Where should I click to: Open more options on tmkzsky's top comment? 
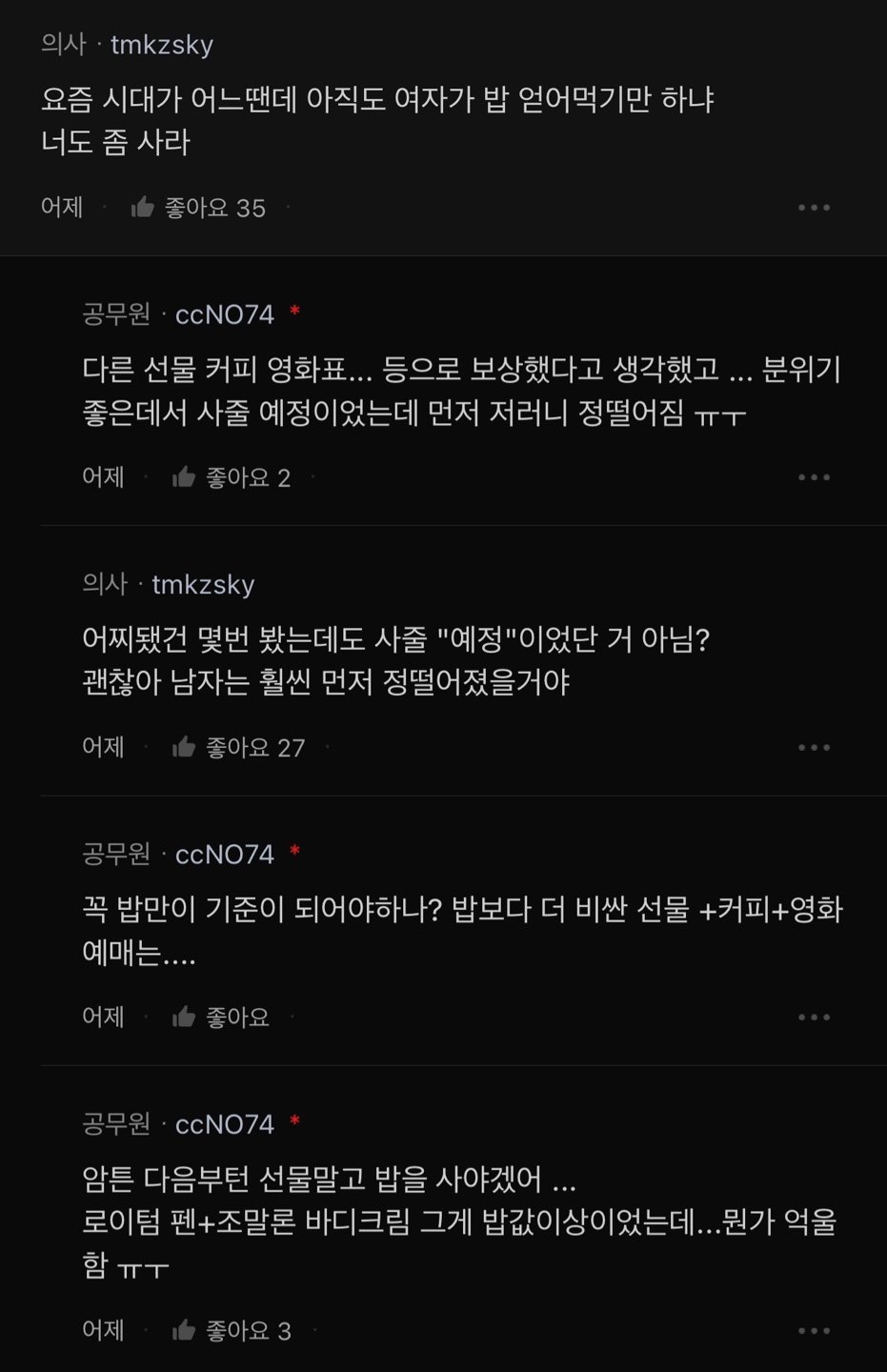814,208
